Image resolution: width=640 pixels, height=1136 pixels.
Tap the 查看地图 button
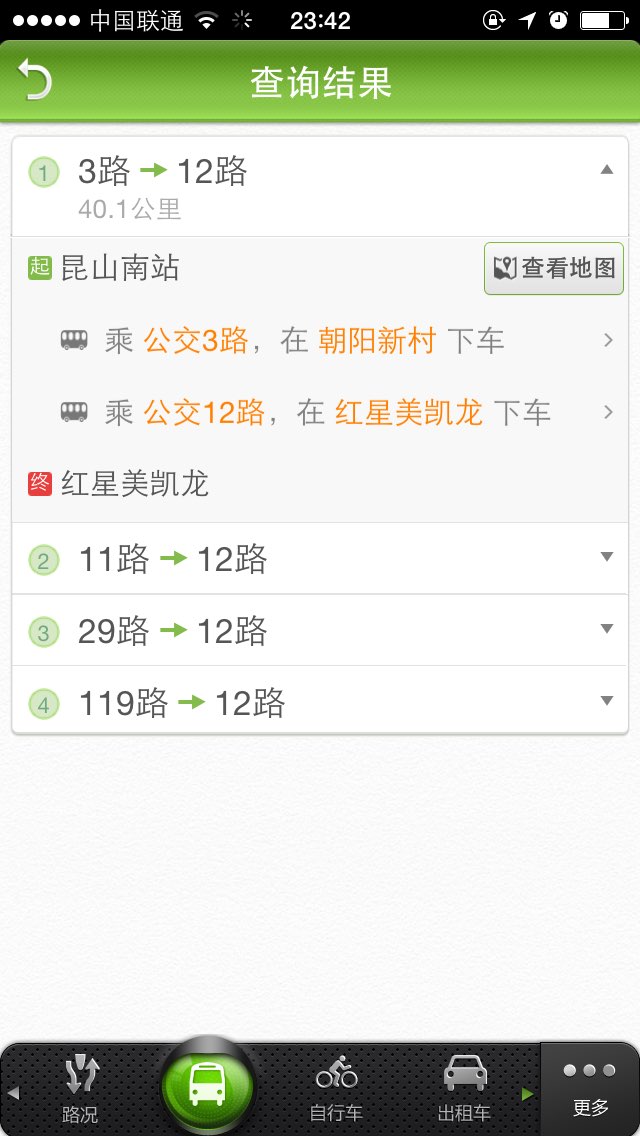(x=554, y=269)
